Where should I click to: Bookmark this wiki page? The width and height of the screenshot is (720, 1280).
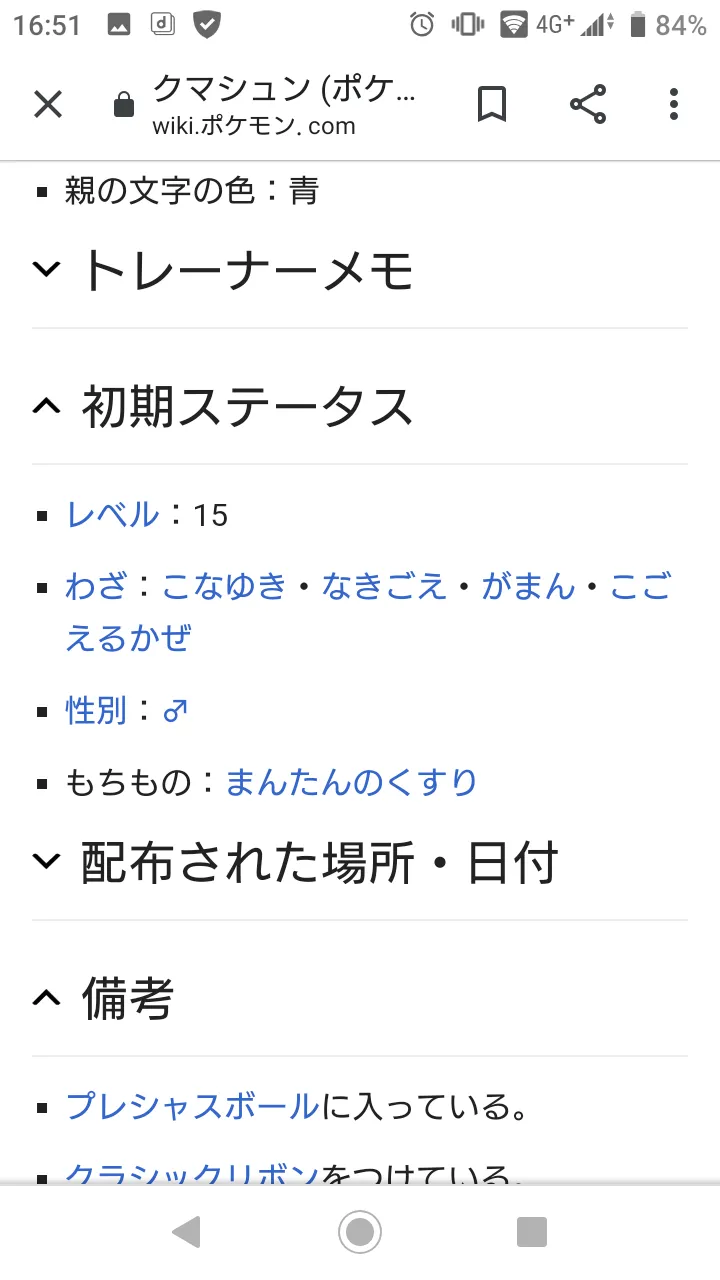491,104
